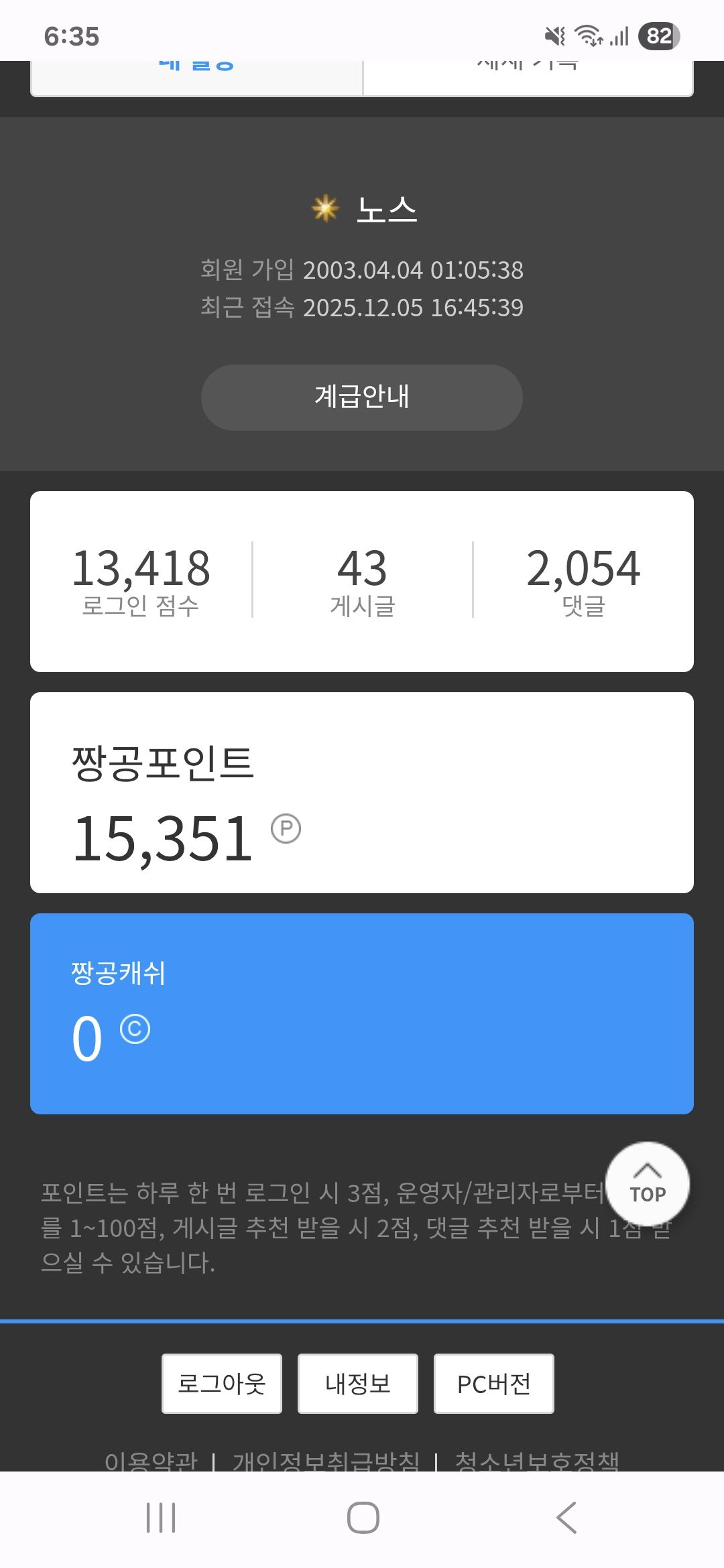Open the 계급안내 rank guide

(x=362, y=397)
